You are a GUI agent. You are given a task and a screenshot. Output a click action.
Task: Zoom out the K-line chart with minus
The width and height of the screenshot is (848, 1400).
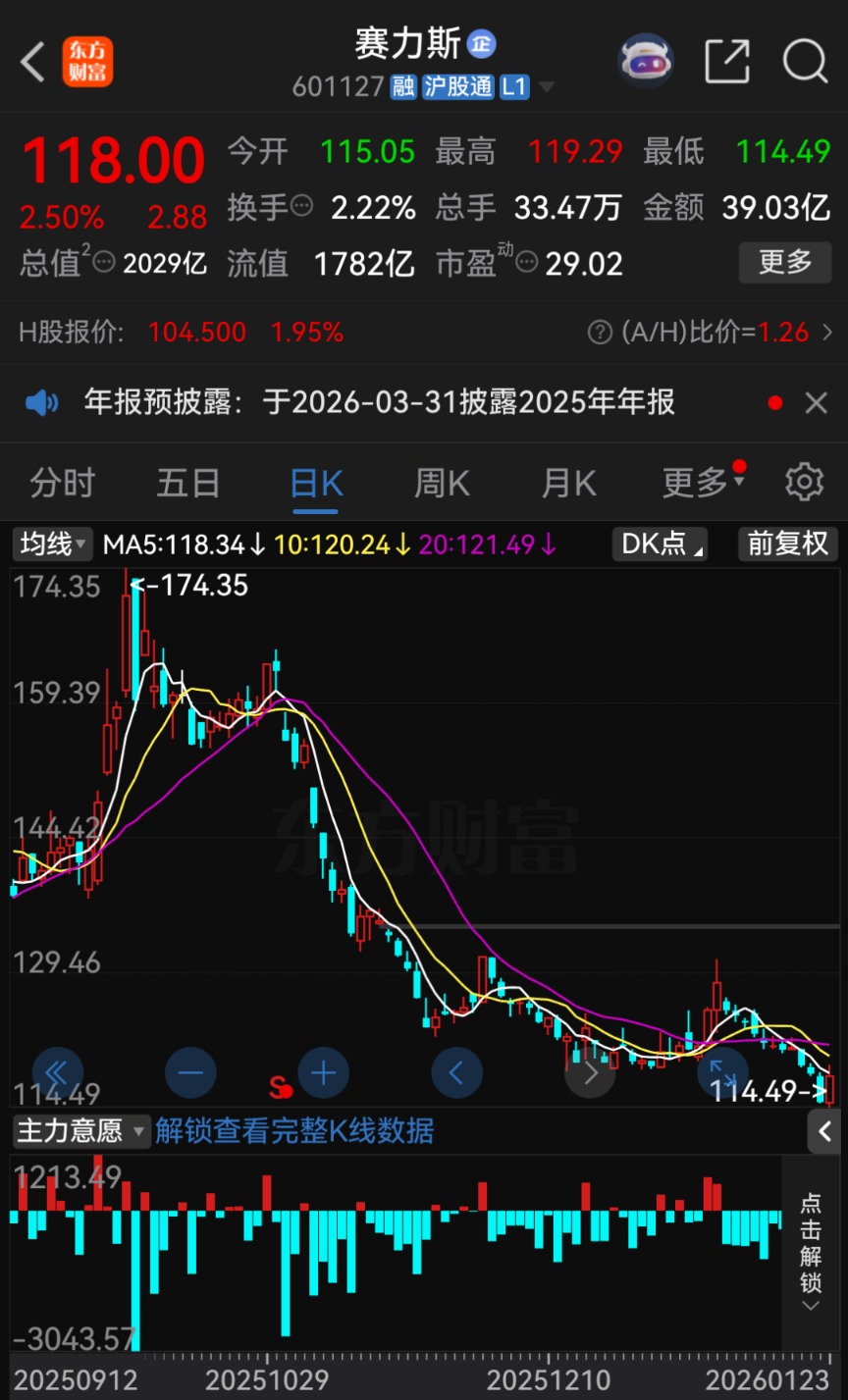[x=190, y=1073]
